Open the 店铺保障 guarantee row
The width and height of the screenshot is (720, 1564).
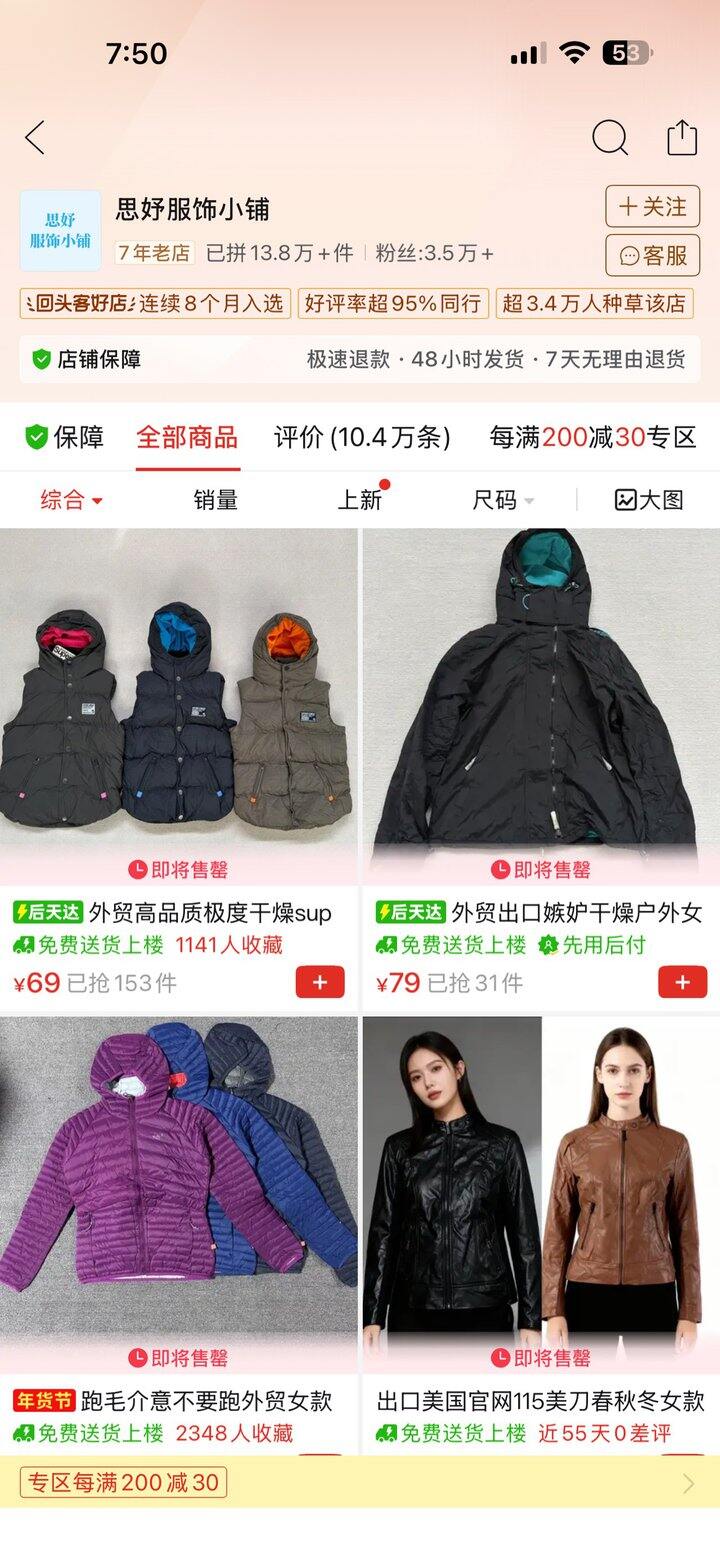tap(360, 359)
